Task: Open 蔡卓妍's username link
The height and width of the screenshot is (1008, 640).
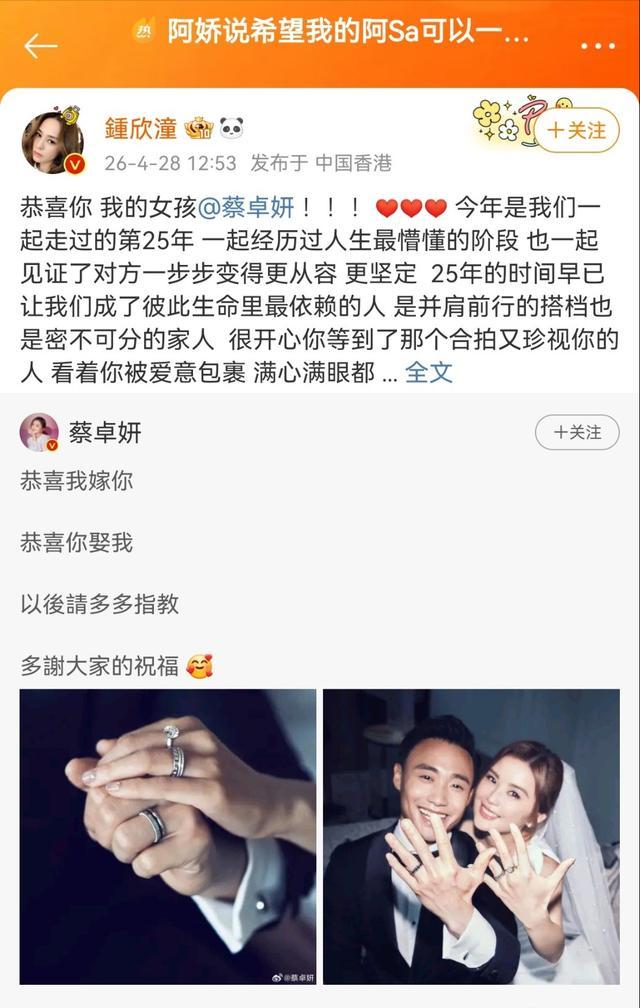Action: coord(105,432)
